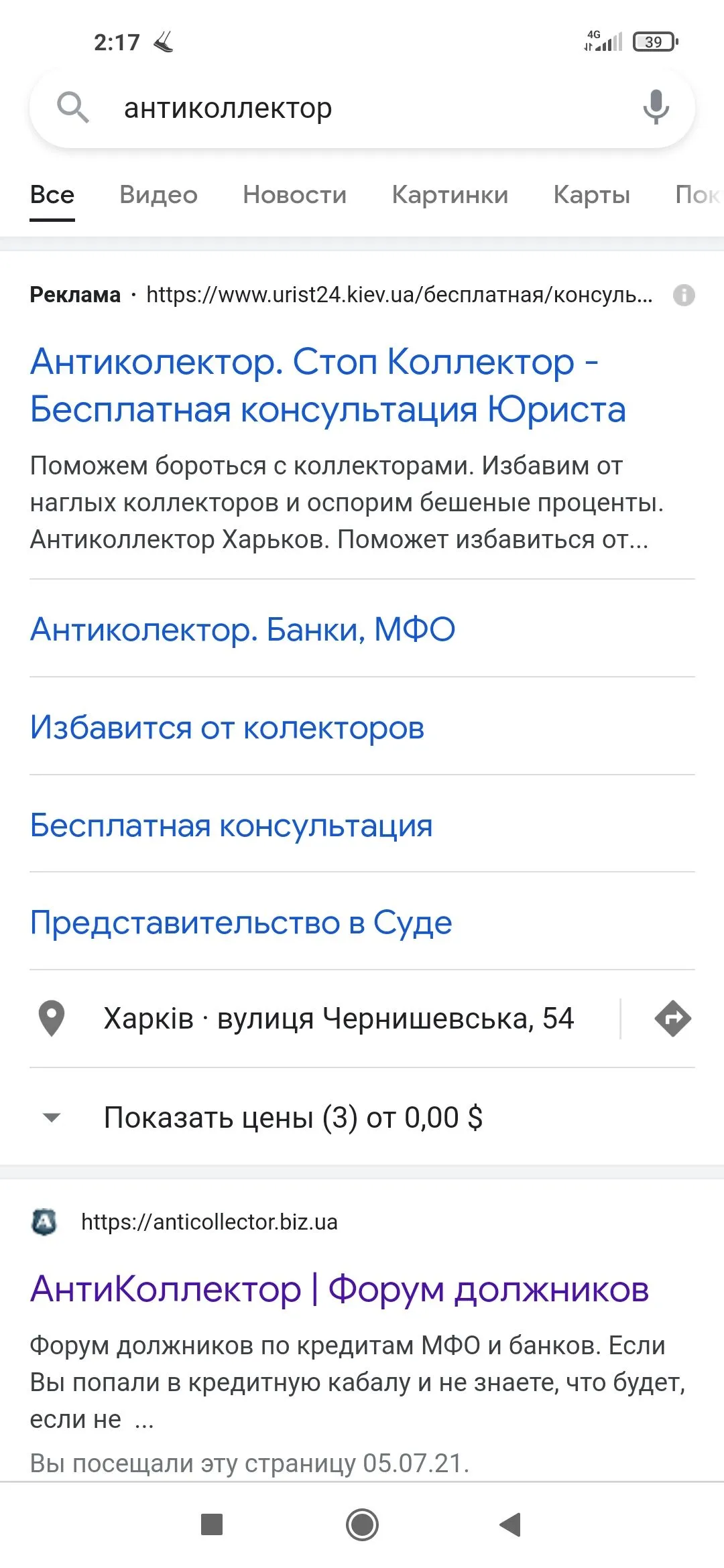Start voice search with the microphone

[x=656, y=107]
